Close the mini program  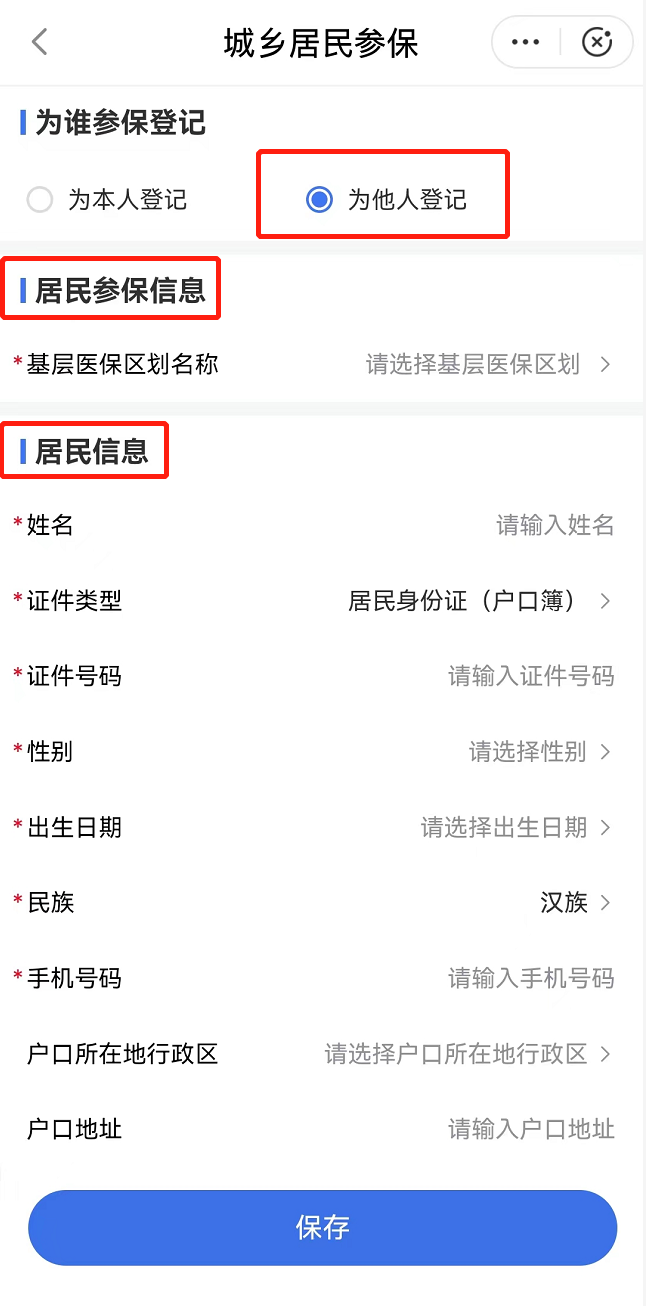coord(597,42)
